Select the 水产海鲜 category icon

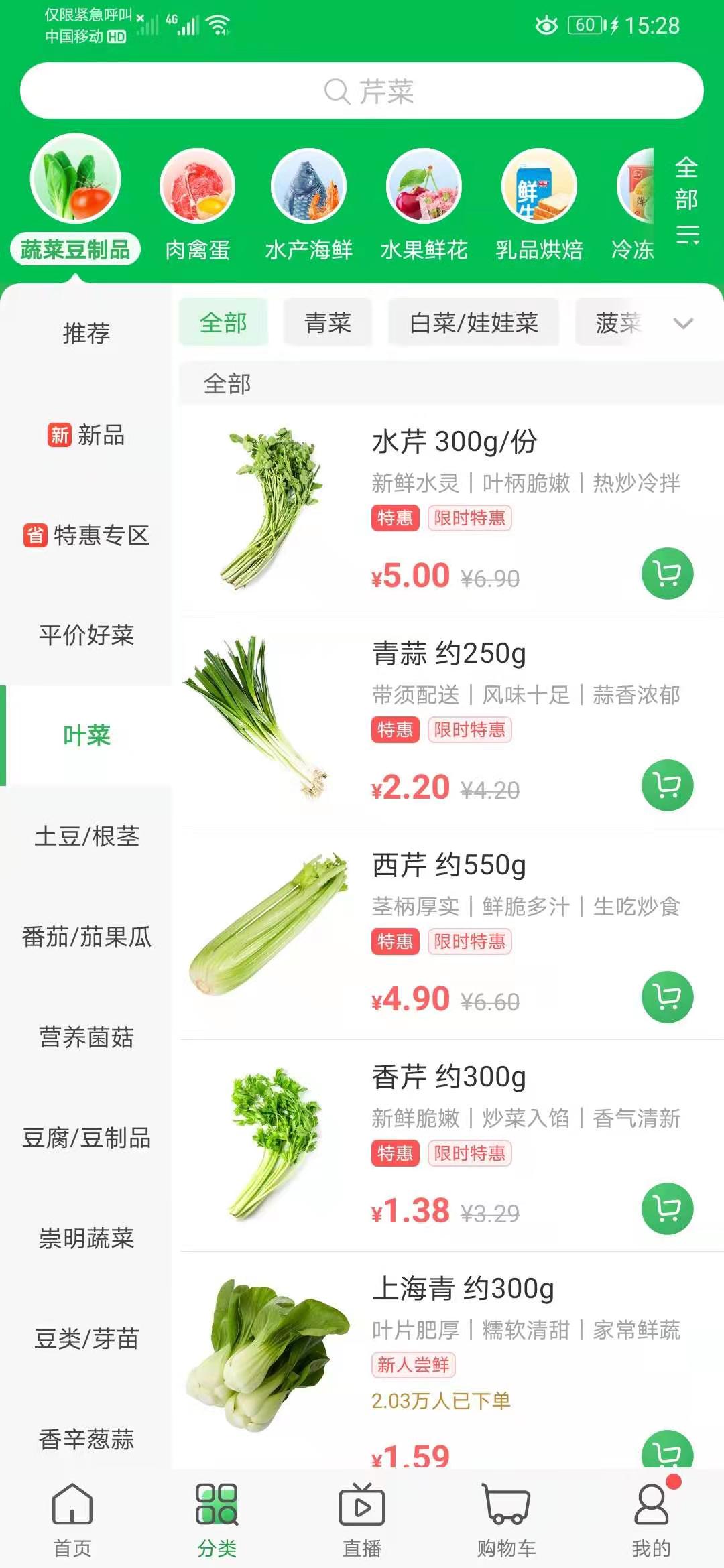click(311, 190)
